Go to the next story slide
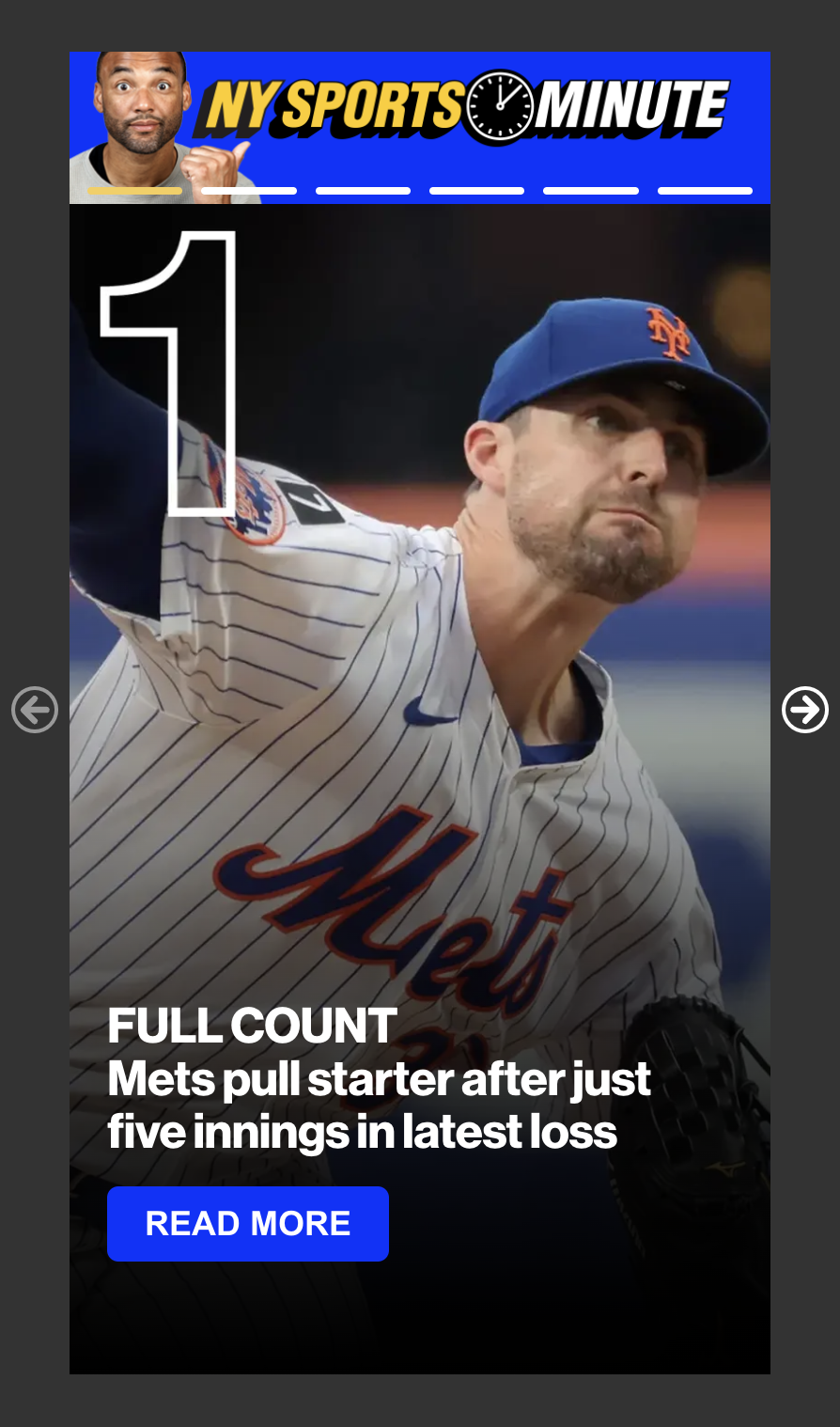Viewport: 840px width, 1427px height. 805,710
